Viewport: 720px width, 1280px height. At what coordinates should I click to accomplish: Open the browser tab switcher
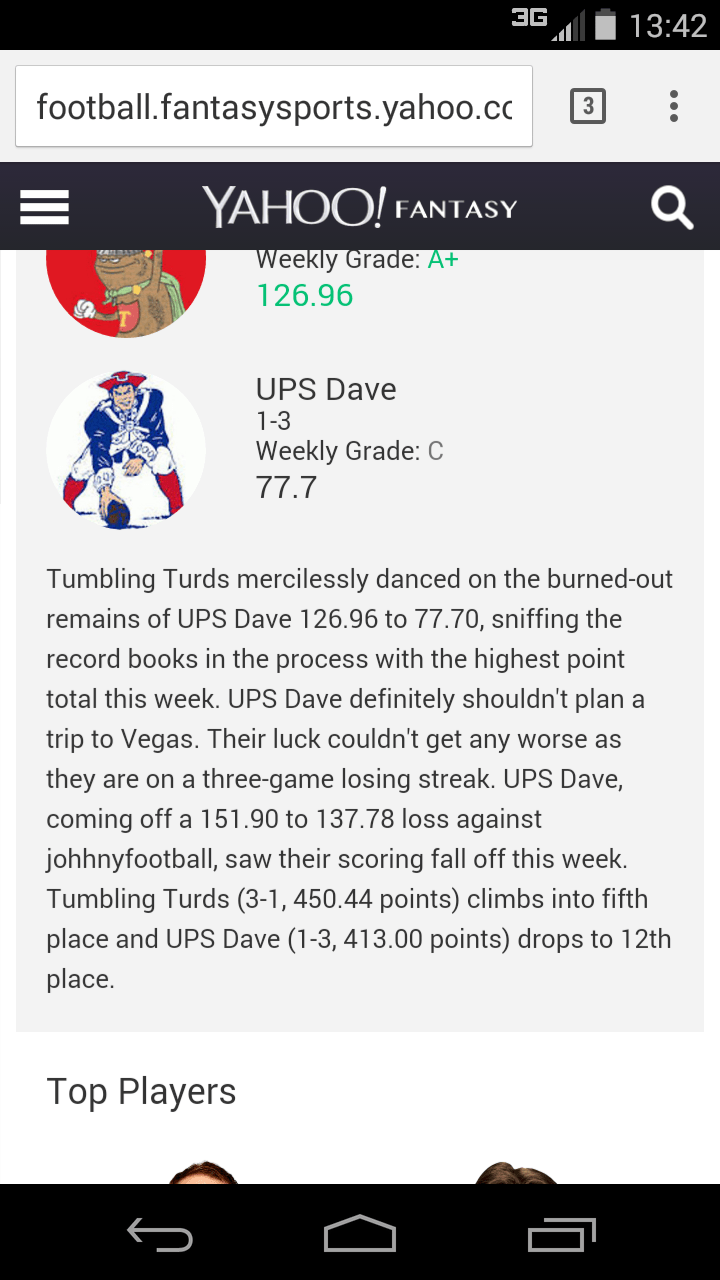coord(588,106)
